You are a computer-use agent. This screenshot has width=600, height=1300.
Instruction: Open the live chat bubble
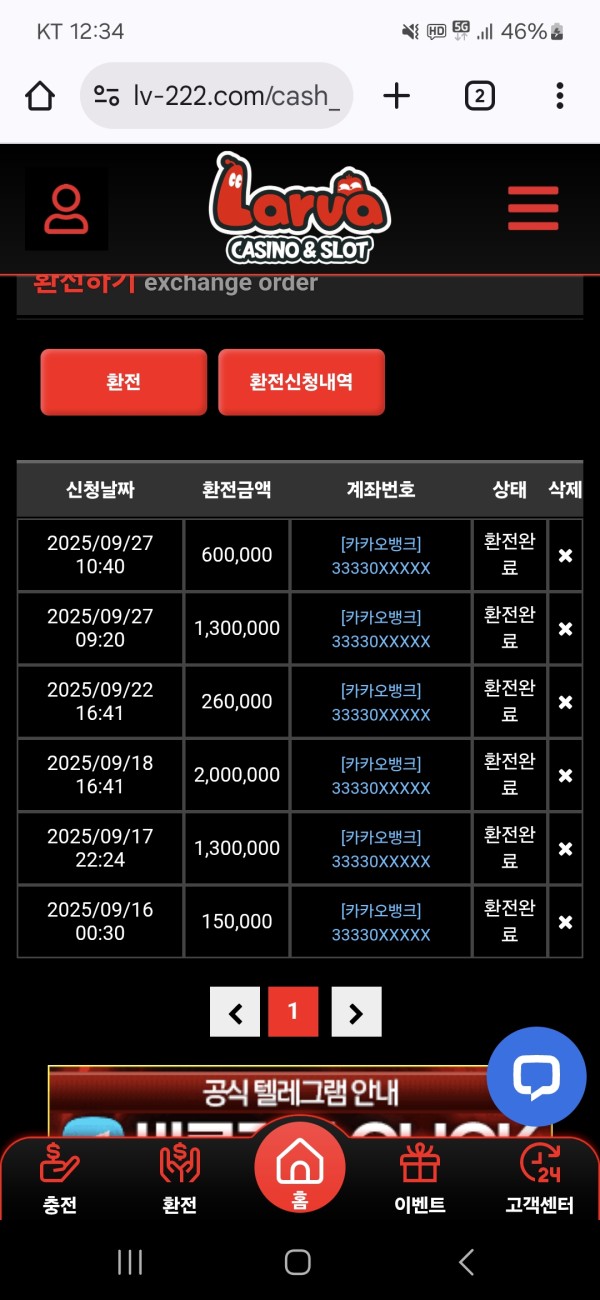point(536,1076)
